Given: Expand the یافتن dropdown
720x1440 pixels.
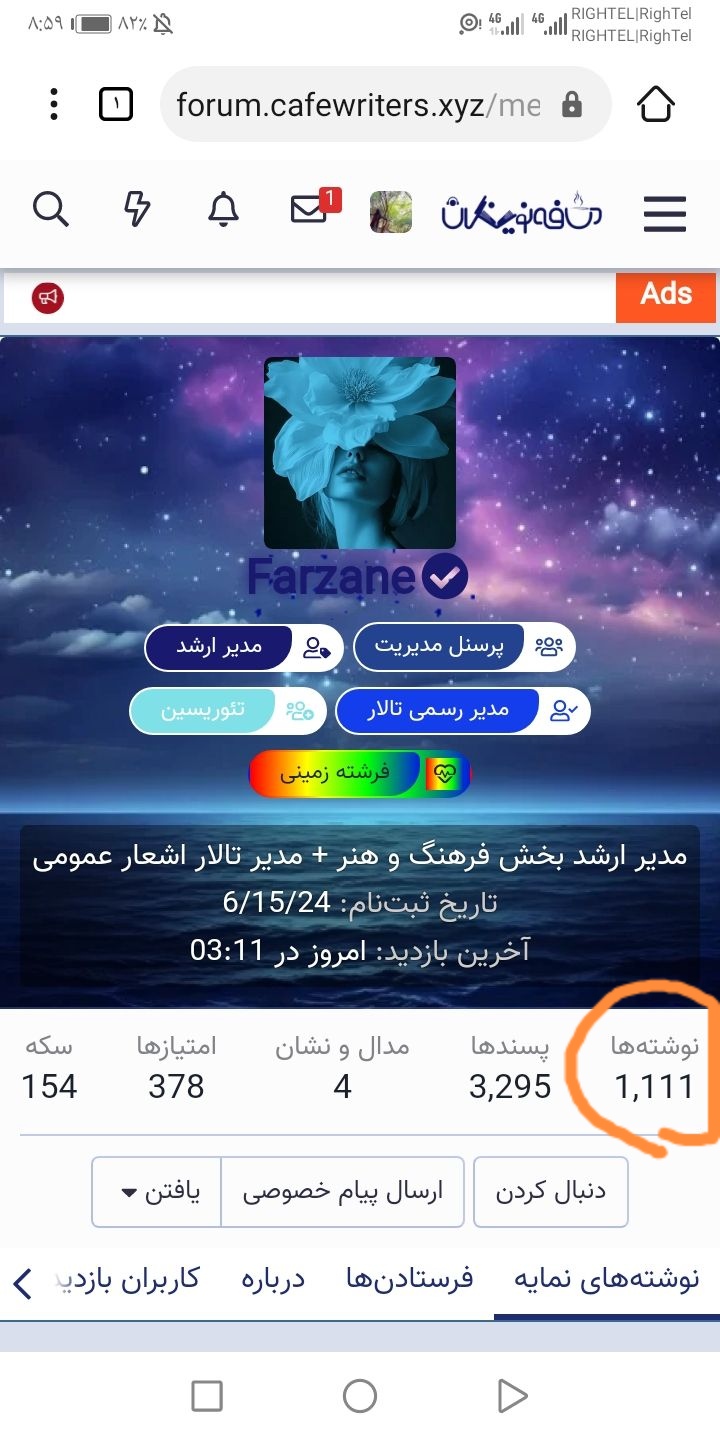Looking at the screenshot, I should click(x=157, y=1192).
